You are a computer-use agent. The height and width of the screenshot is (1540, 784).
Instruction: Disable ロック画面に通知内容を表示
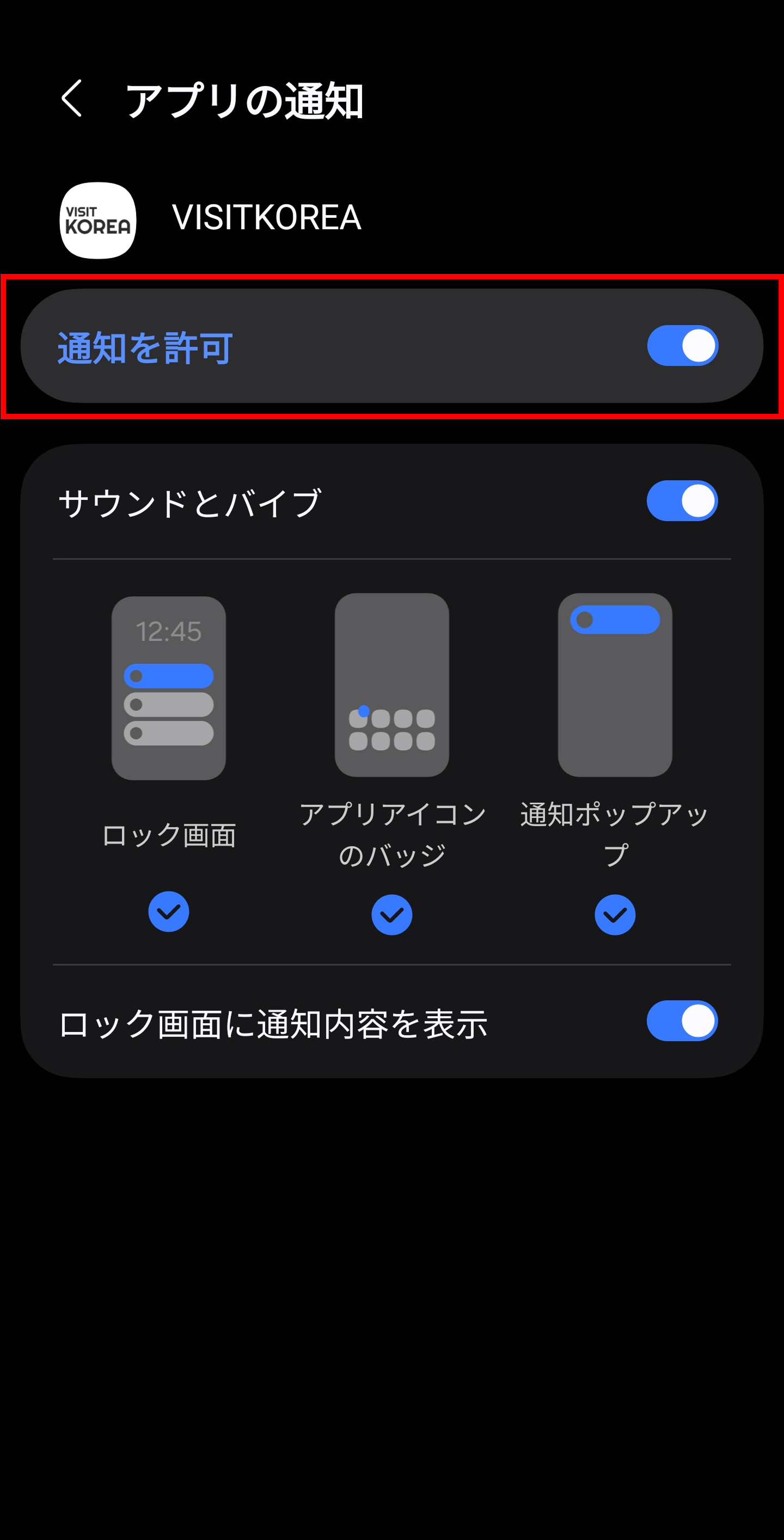click(x=683, y=1021)
